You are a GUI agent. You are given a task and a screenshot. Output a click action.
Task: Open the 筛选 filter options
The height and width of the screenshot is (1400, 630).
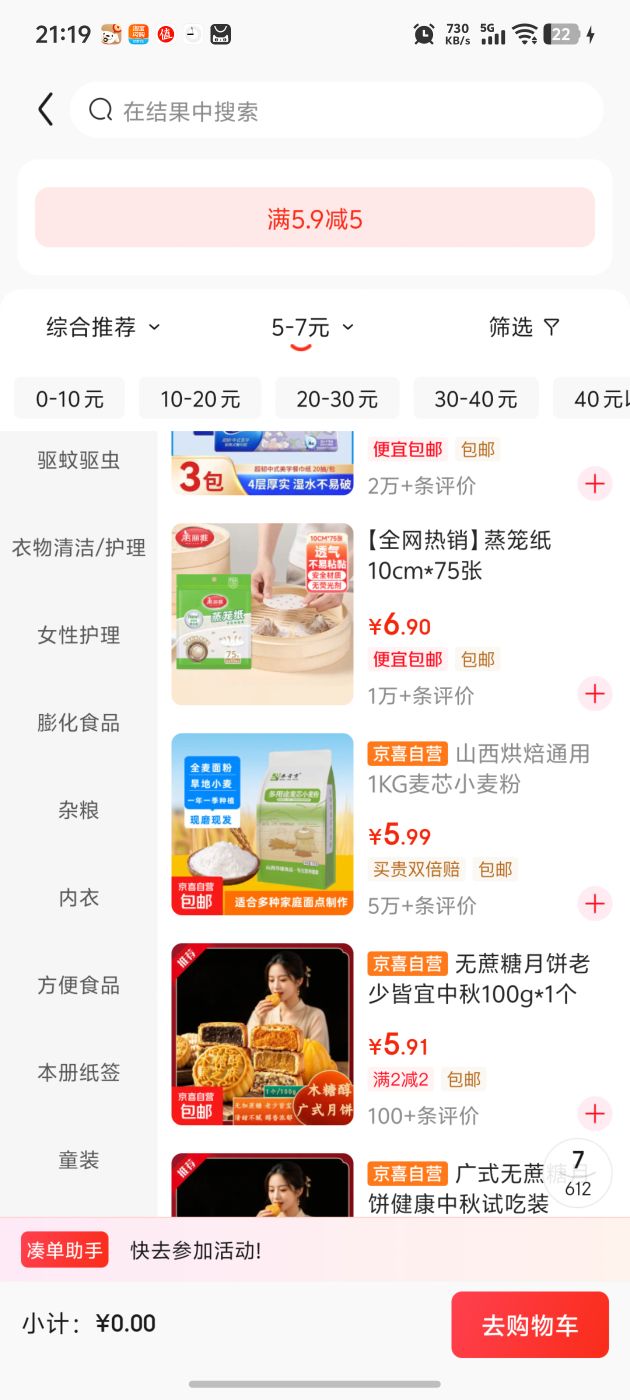tap(523, 327)
